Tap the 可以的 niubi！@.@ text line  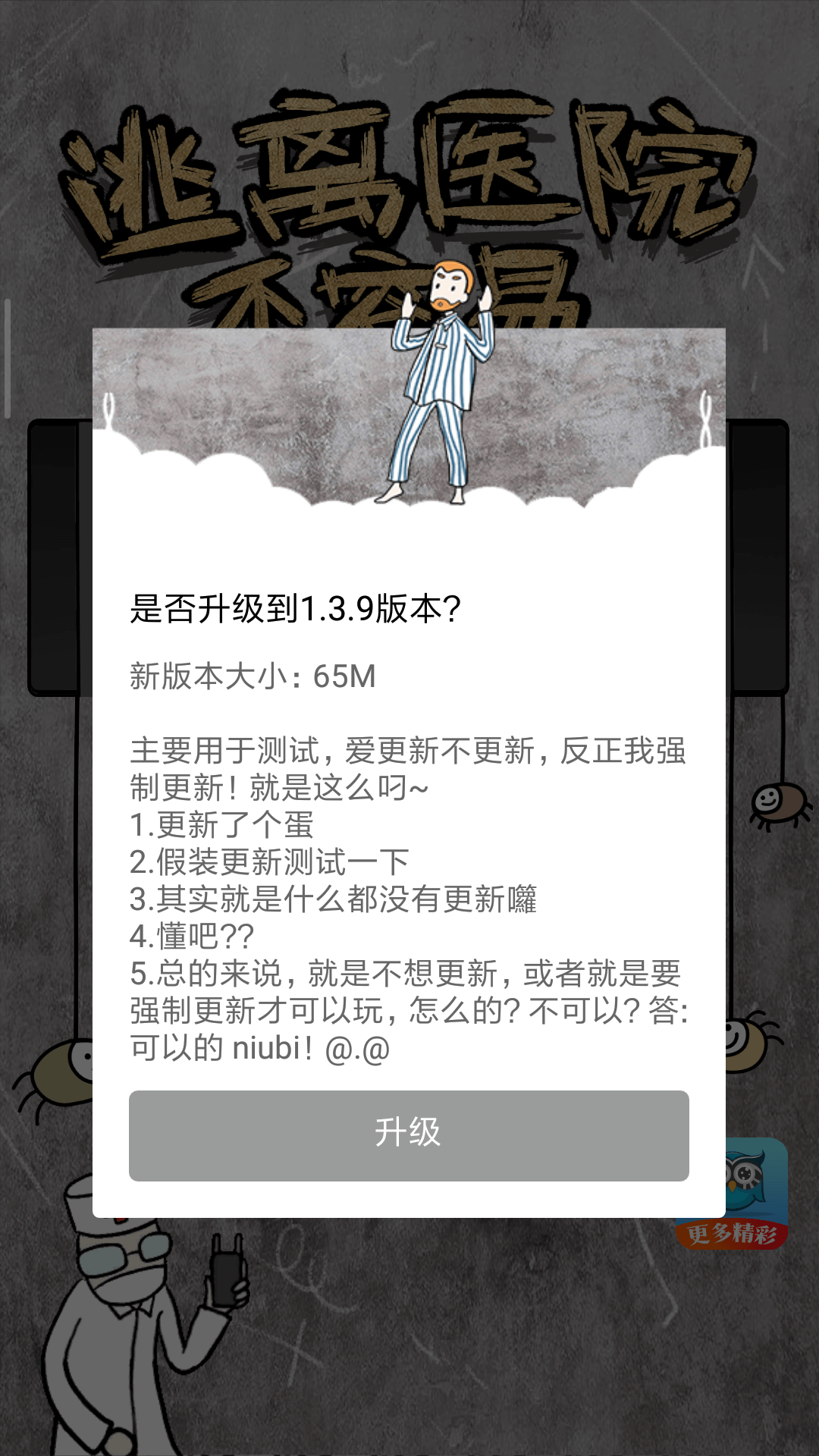pos(258,1050)
